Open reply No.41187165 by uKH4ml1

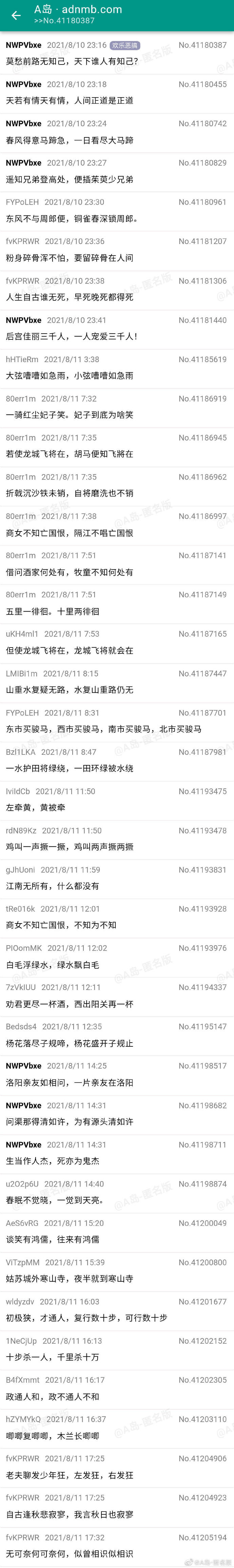(x=117, y=642)
